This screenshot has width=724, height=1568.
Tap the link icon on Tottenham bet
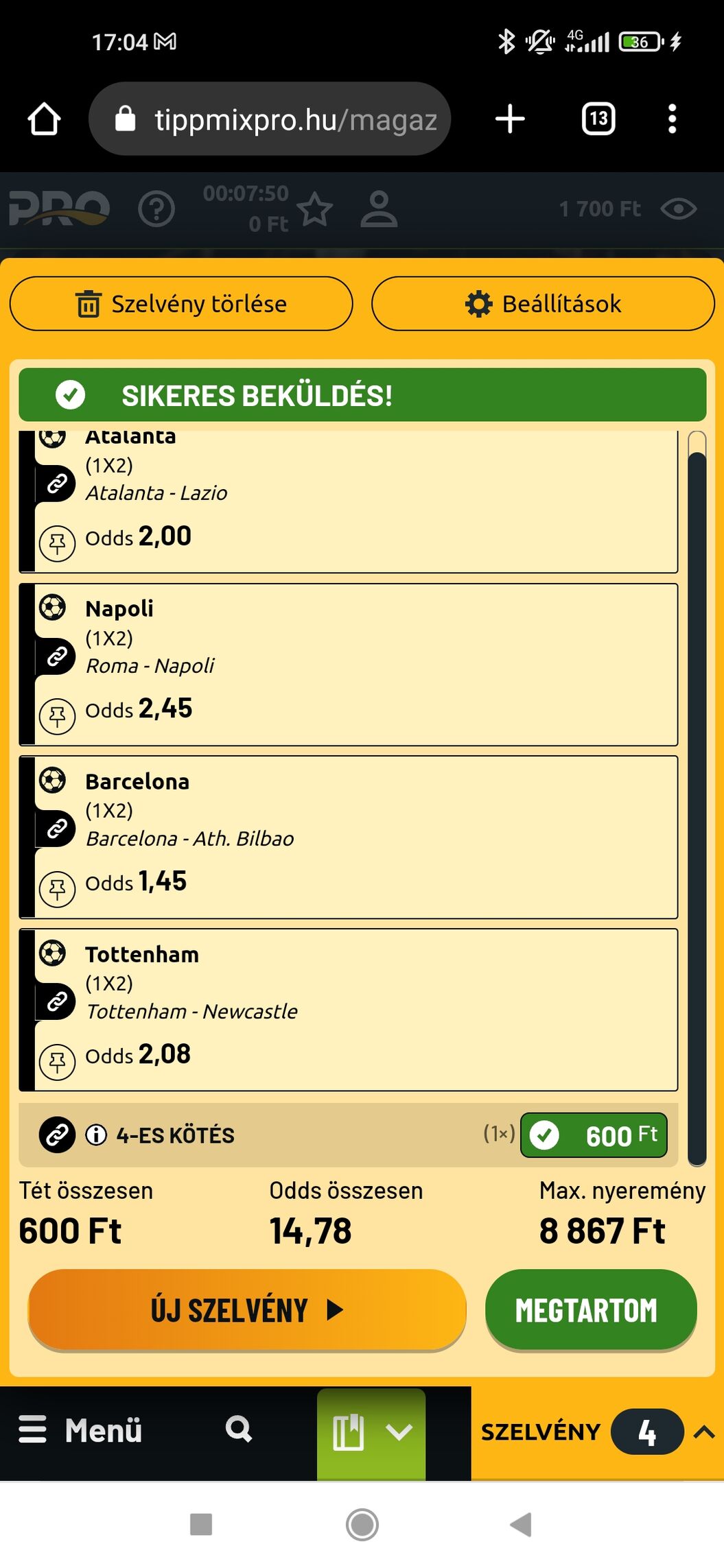point(57,1002)
